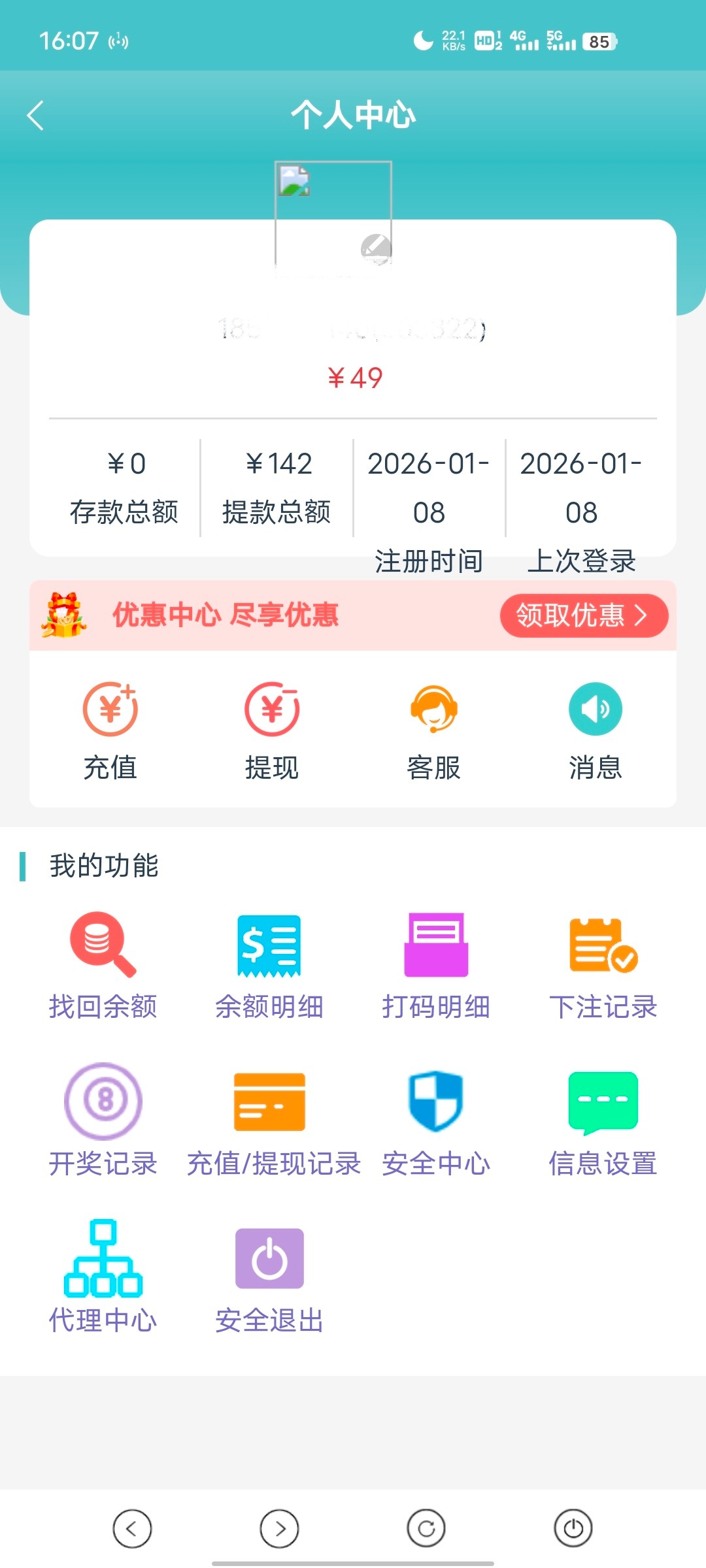This screenshot has width=706, height=1568.
Task: Tap the bottom bar forward arrow
Action: point(279,1528)
